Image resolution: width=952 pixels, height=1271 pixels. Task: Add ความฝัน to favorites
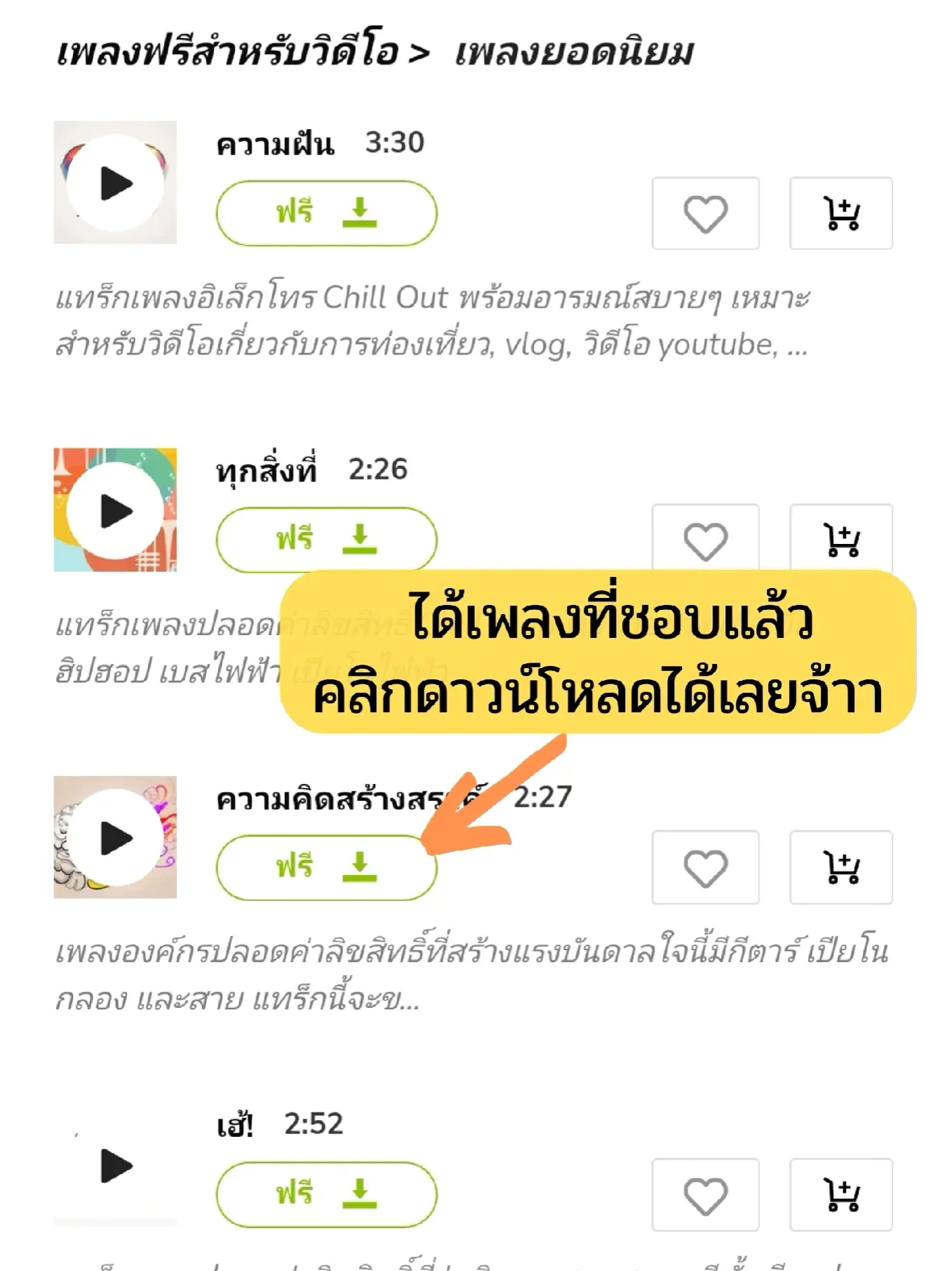point(705,213)
